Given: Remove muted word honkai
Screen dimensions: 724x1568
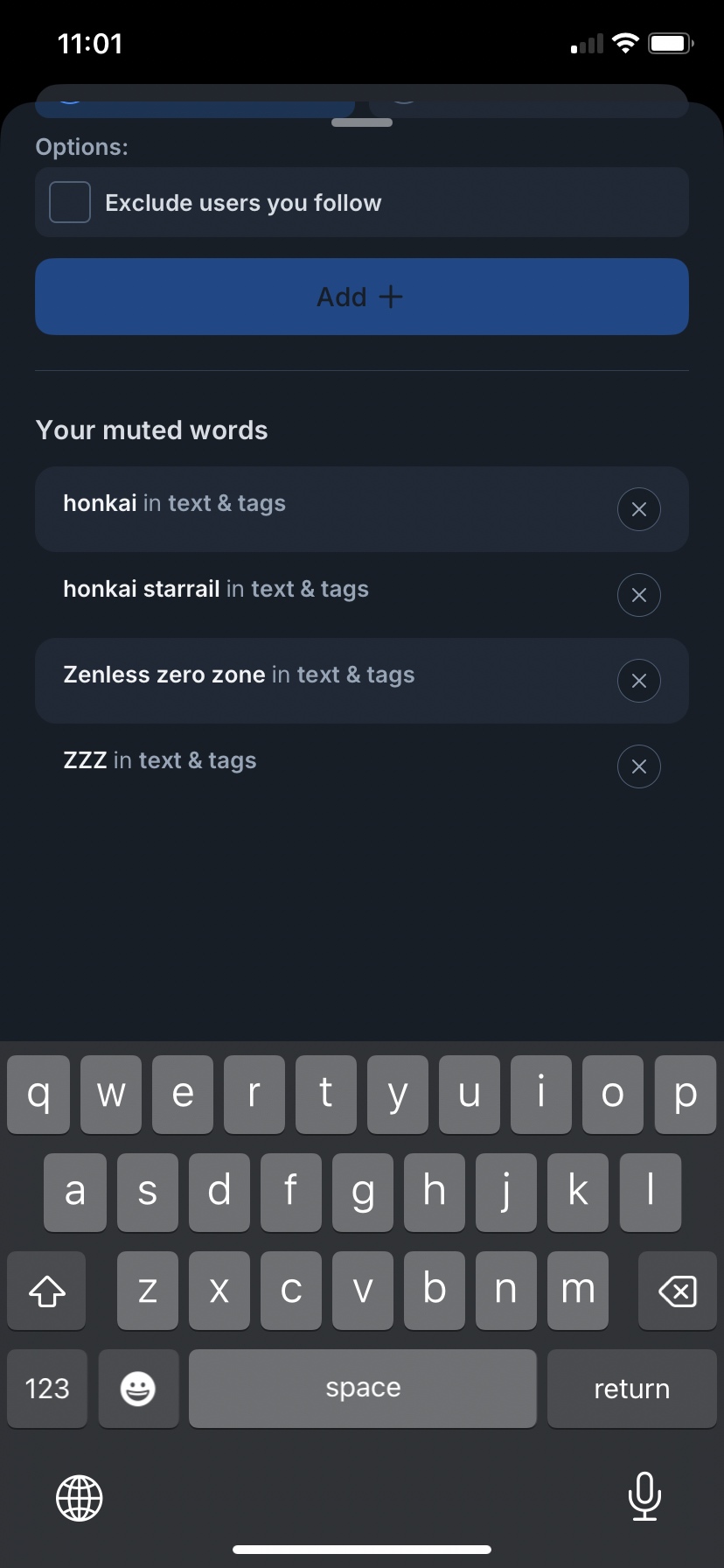Looking at the screenshot, I should (x=639, y=509).
